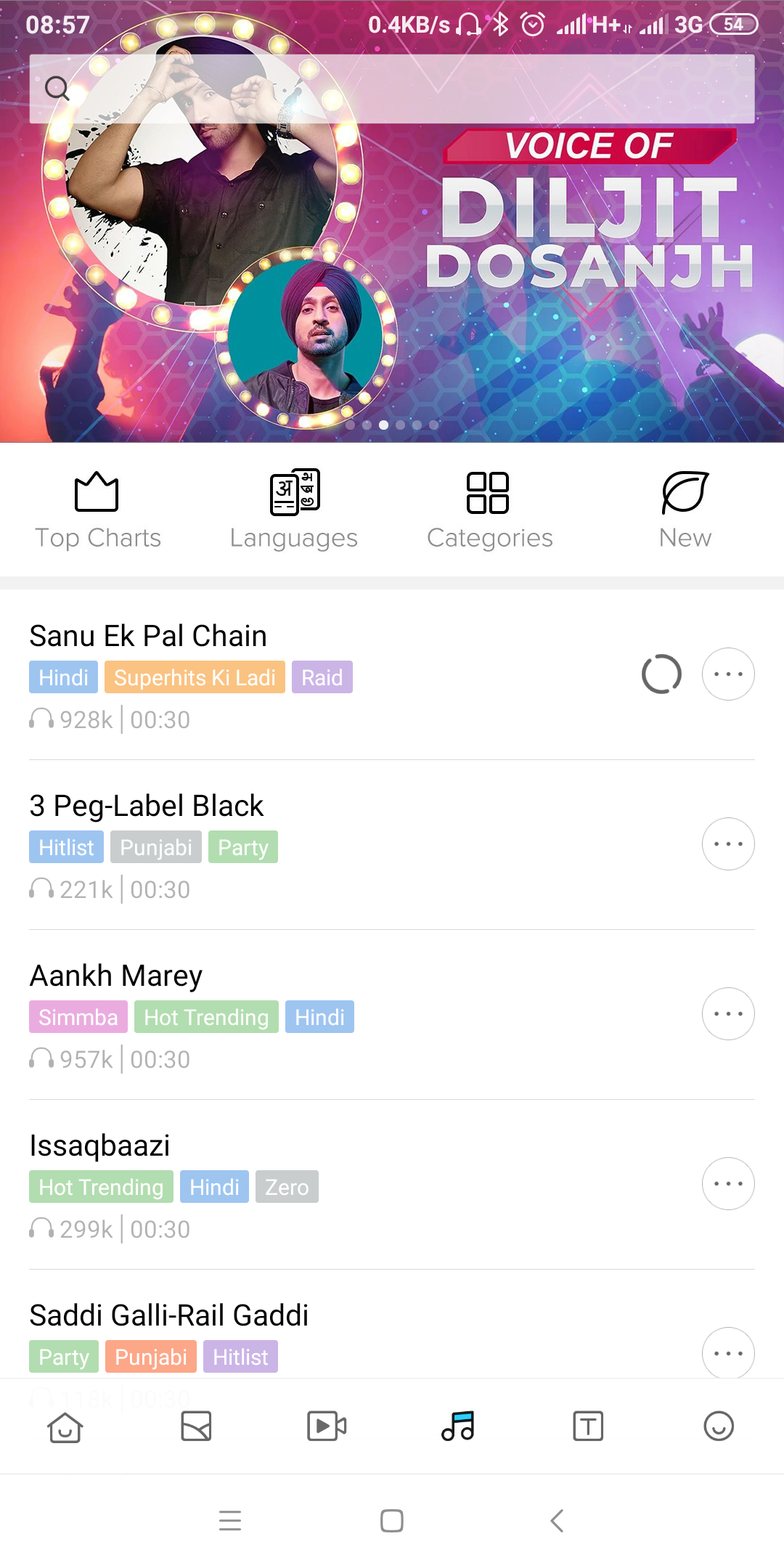View New songs

click(685, 510)
